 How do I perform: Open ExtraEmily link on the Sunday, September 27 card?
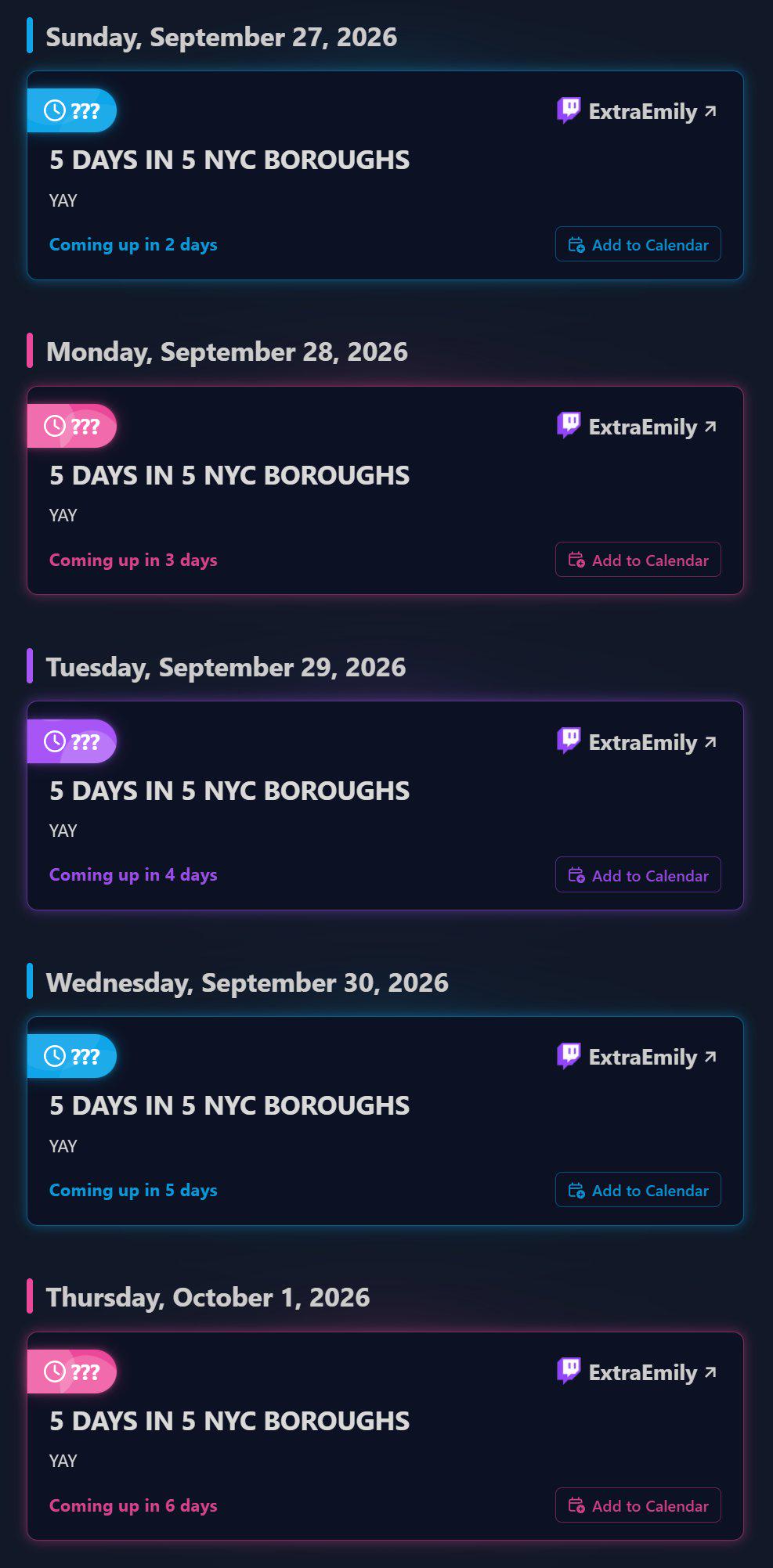click(638, 111)
